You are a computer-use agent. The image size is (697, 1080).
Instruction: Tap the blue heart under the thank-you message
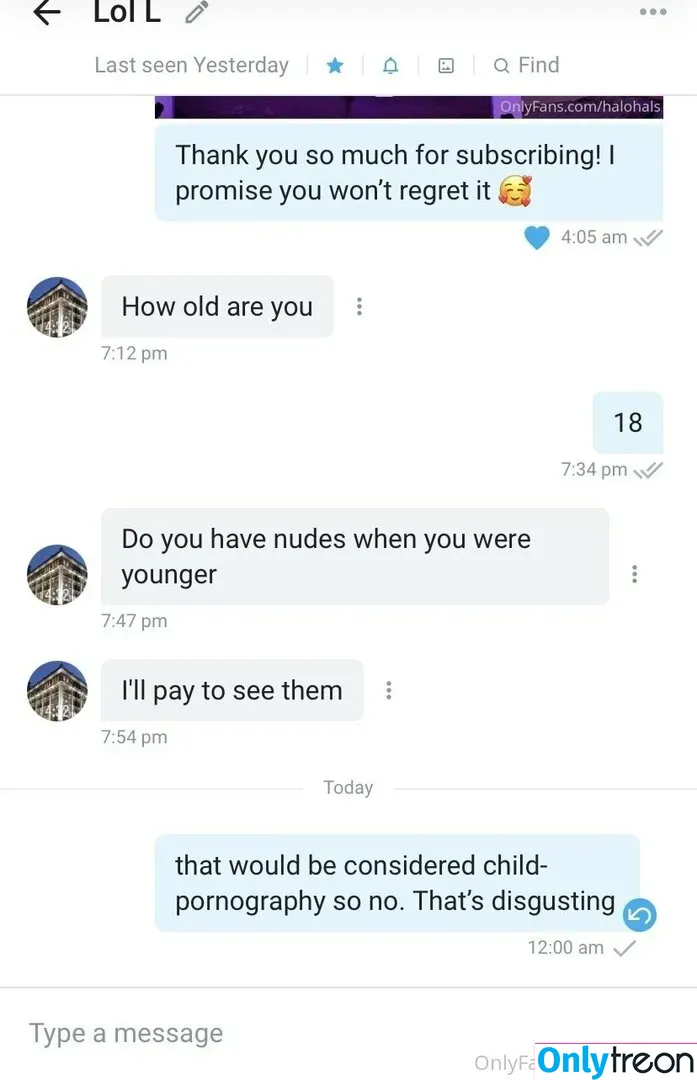click(x=537, y=238)
